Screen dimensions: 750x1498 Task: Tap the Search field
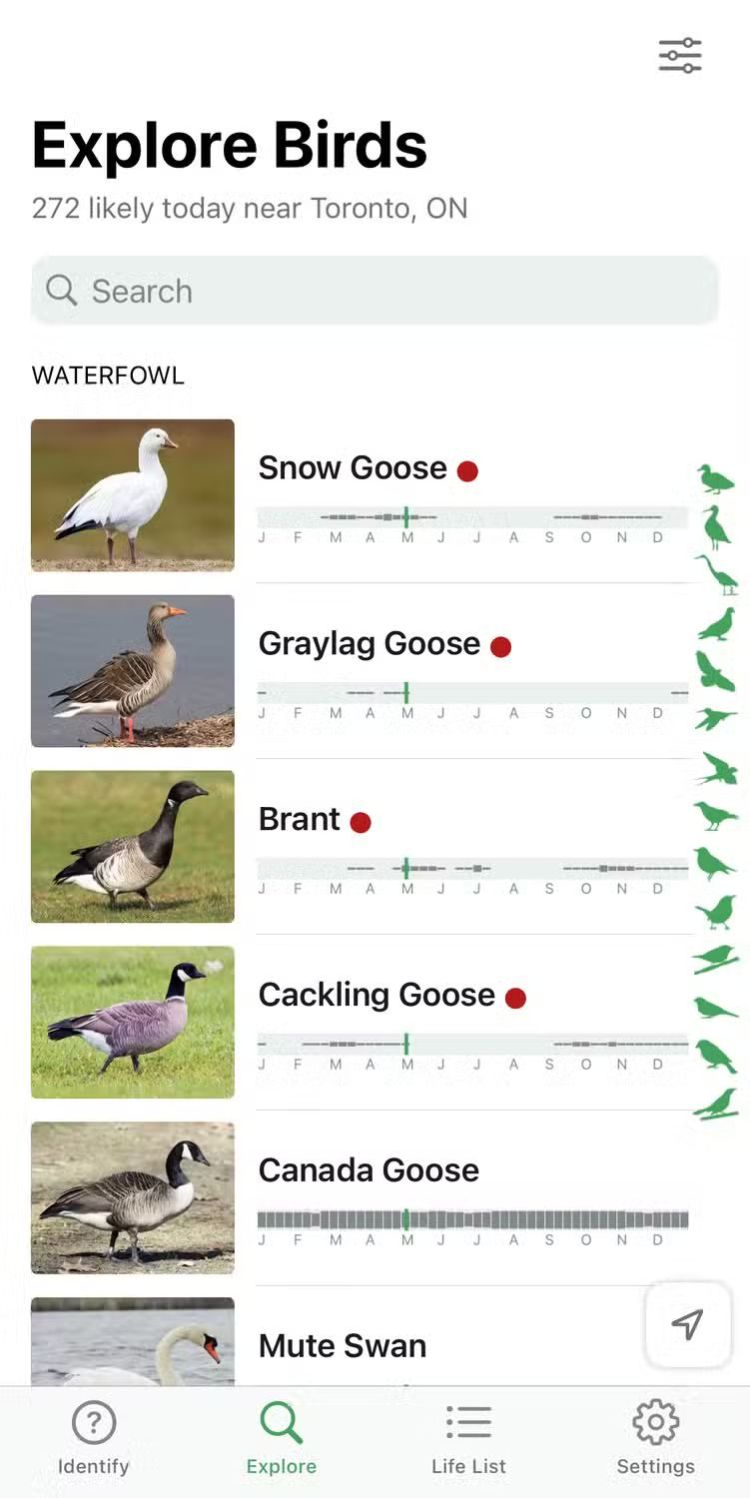click(x=374, y=291)
